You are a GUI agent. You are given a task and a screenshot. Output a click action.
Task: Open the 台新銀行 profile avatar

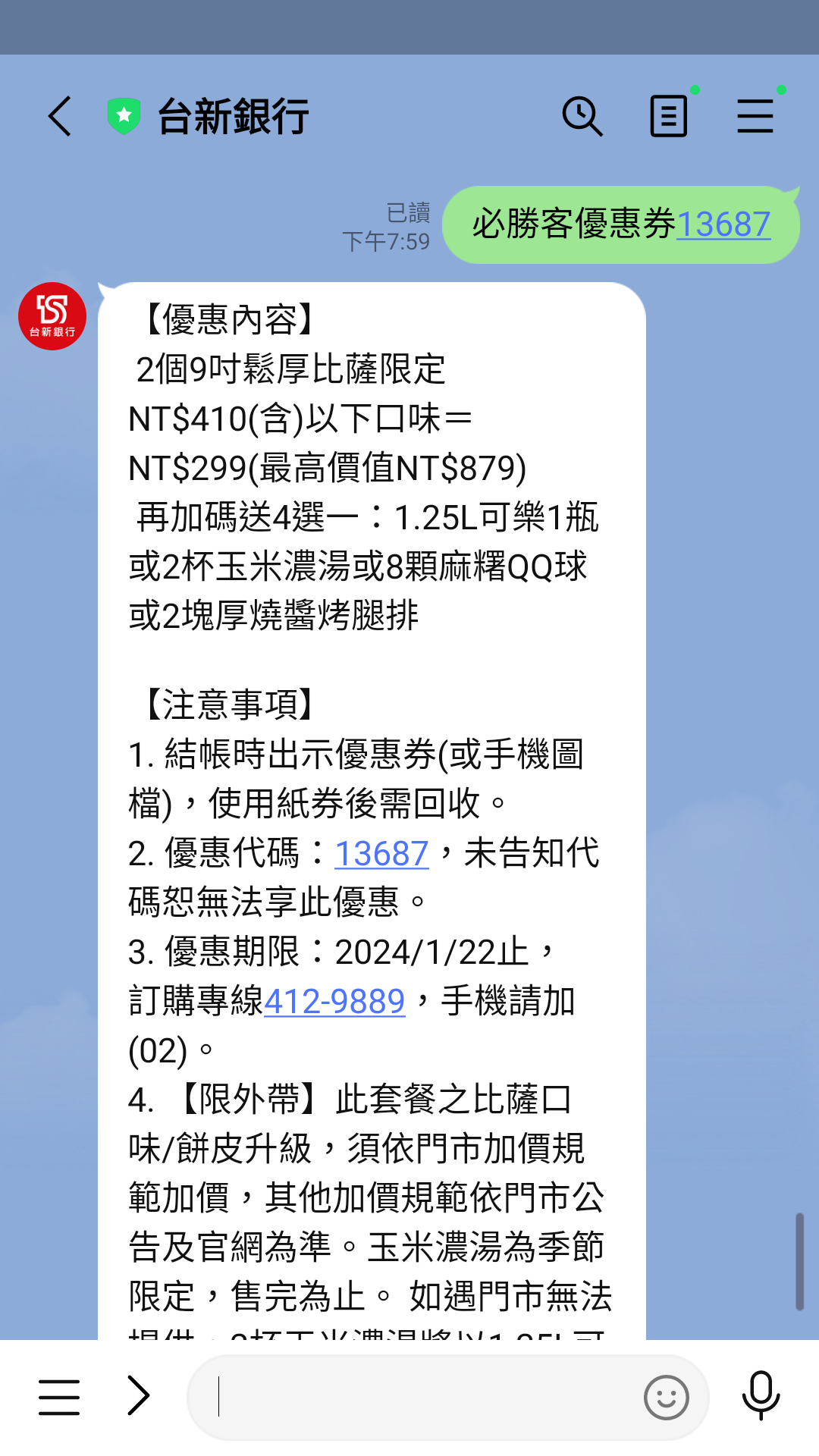coord(52,316)
